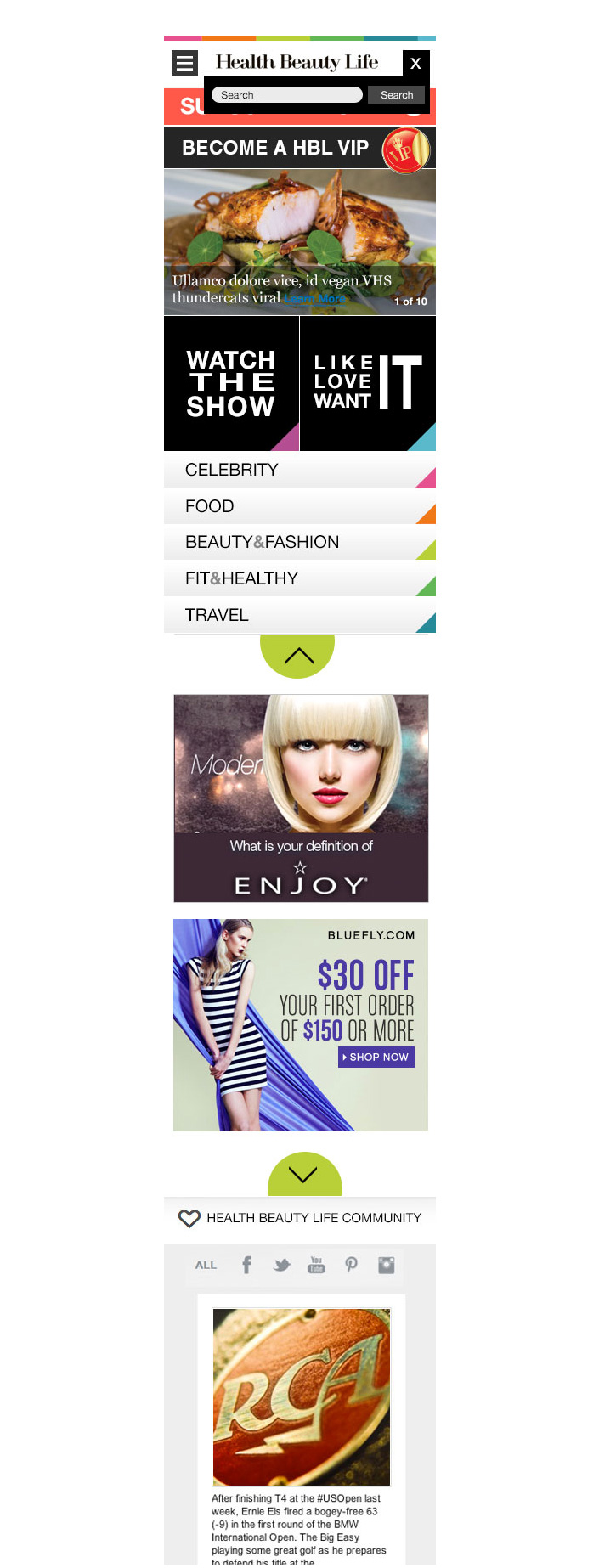
Task: Submit with the Search button
Action: tap(397, 95)
